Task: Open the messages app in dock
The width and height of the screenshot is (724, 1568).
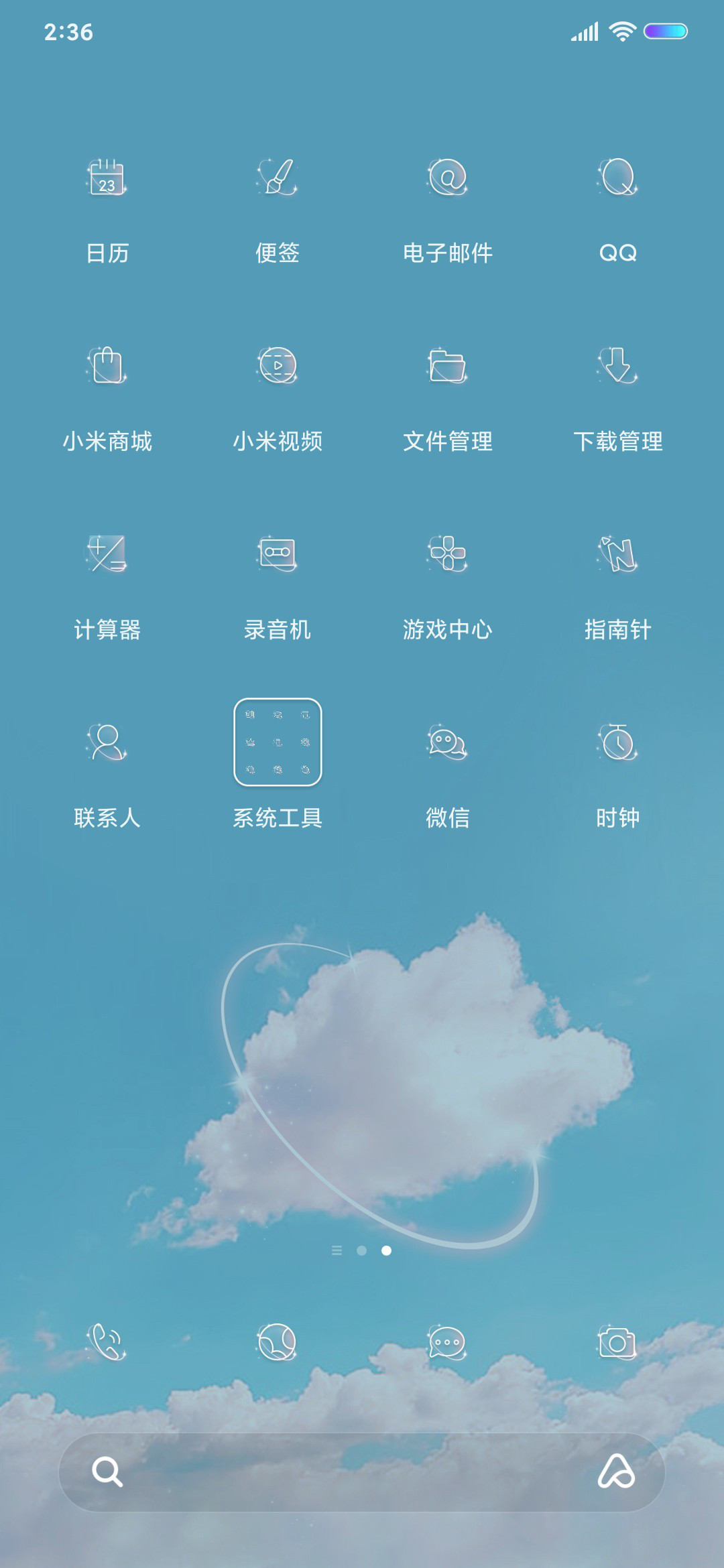Action: 448,1342
